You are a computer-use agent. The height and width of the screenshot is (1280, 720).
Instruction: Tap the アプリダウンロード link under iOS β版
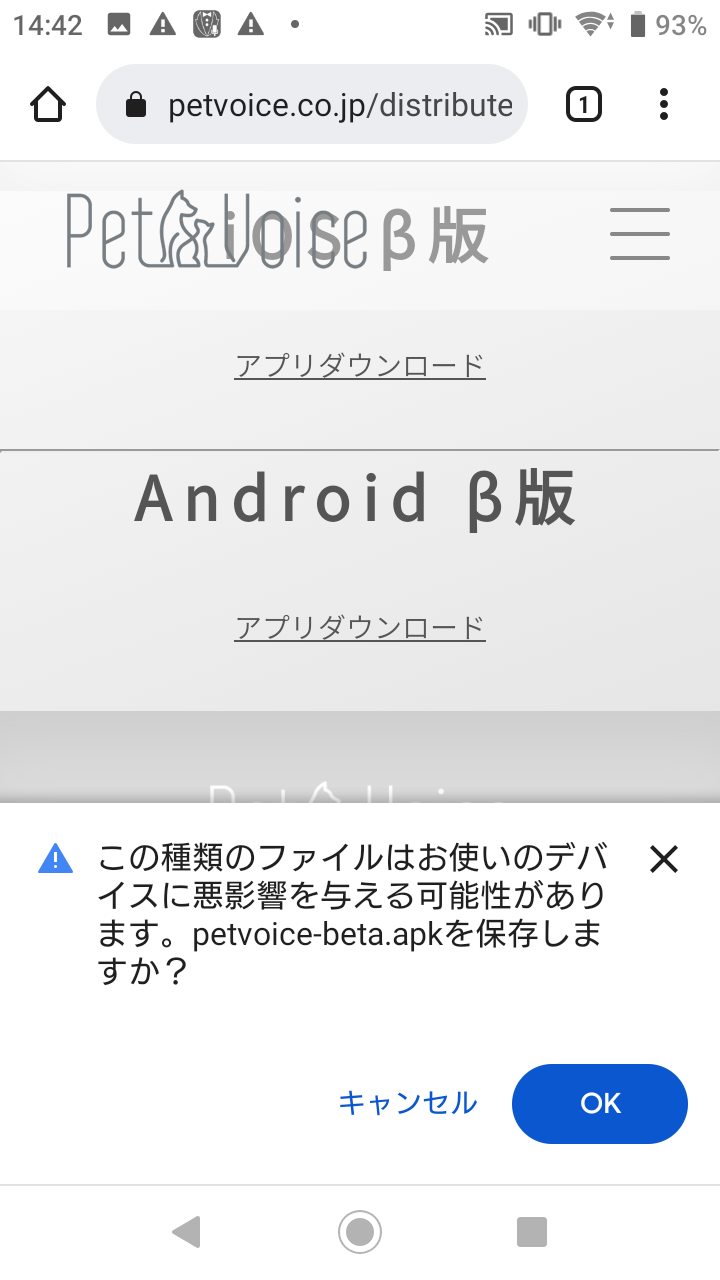point(360,365)
